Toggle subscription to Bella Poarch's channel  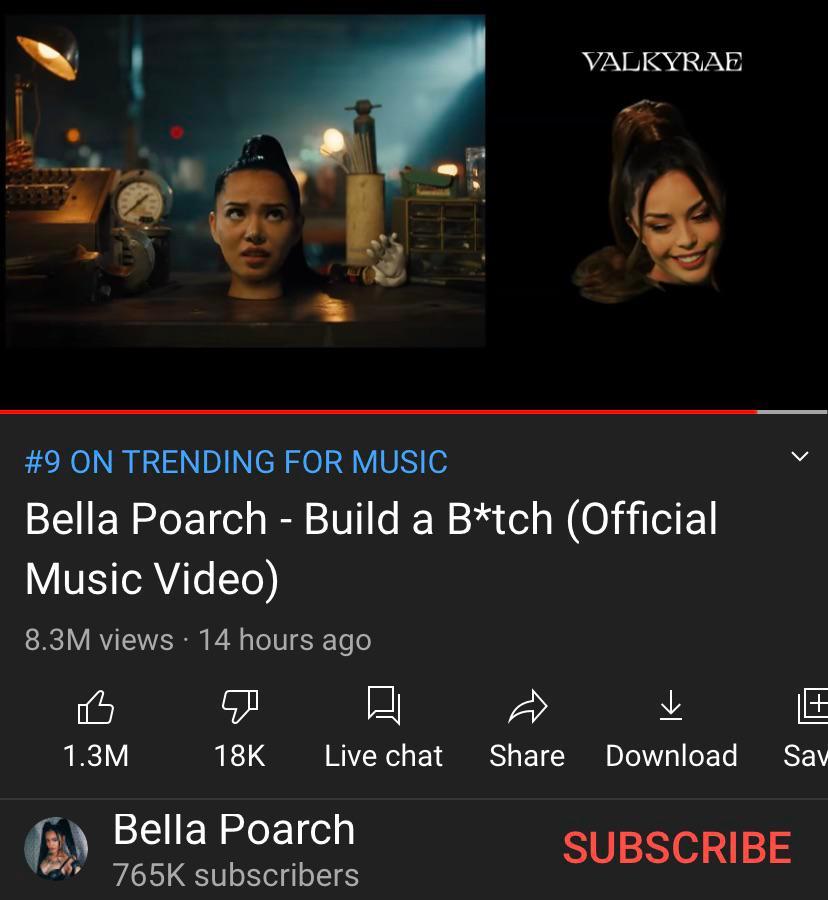coord(676,847)
